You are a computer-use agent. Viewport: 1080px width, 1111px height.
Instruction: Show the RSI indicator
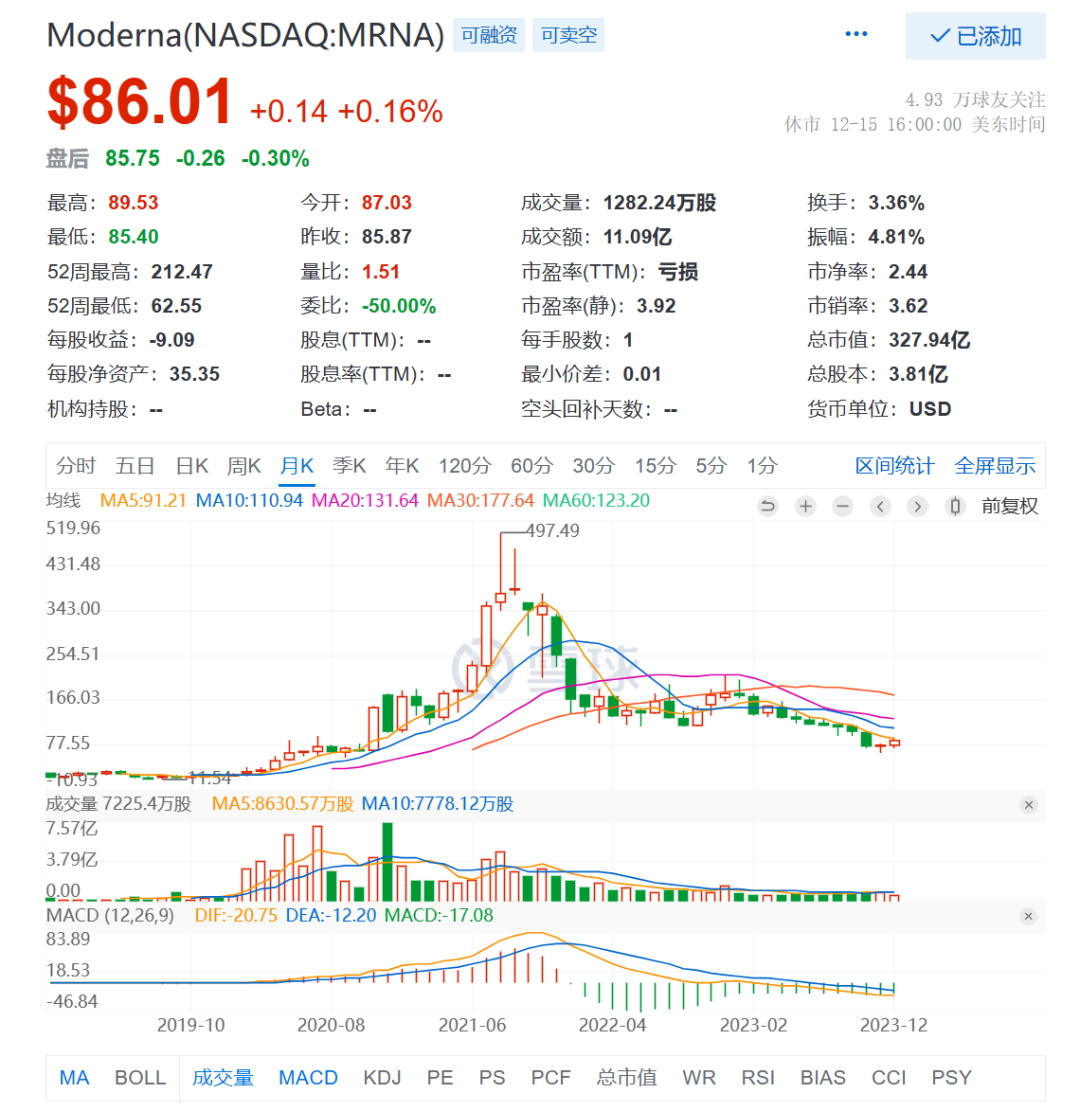click(758, 1078)
